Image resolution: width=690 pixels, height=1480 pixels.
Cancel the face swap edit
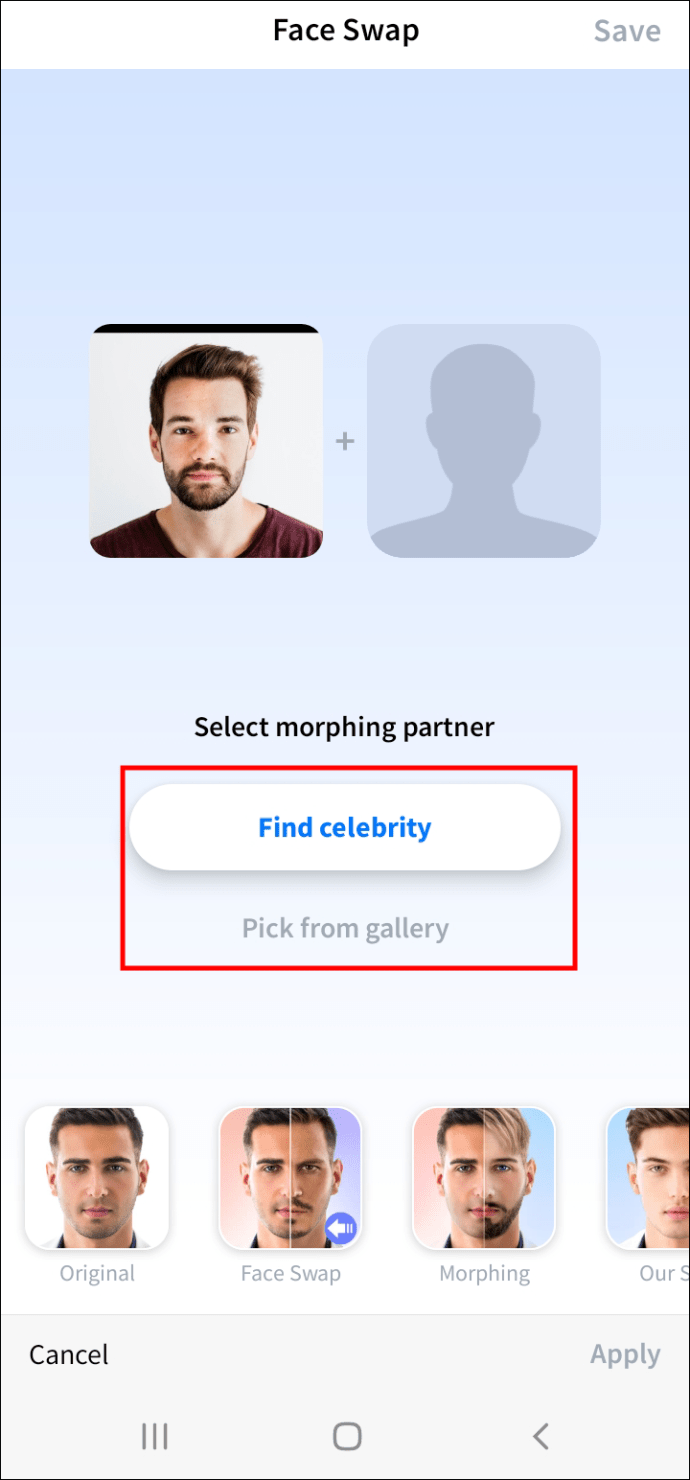click(69, 1354)
